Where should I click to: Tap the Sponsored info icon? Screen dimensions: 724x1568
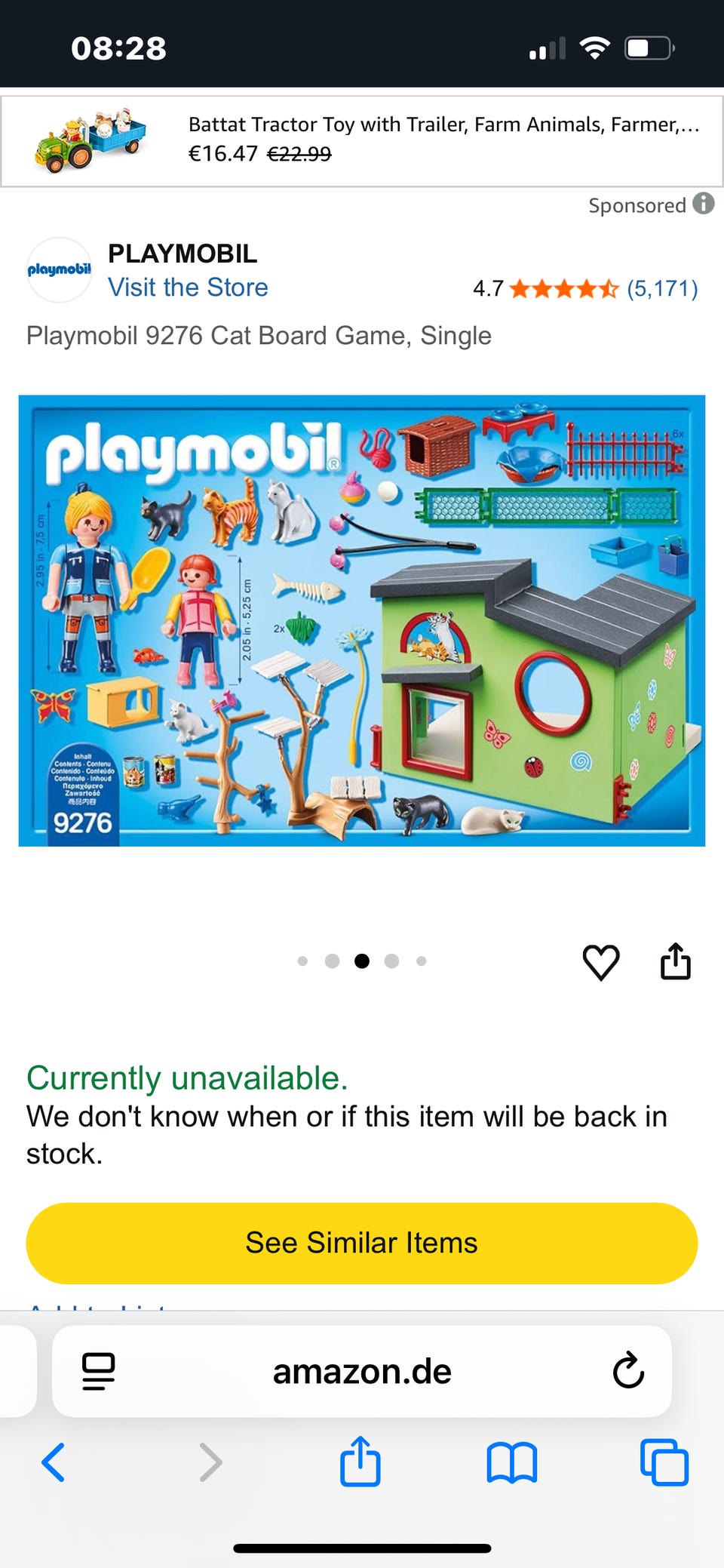click(703, 204)
